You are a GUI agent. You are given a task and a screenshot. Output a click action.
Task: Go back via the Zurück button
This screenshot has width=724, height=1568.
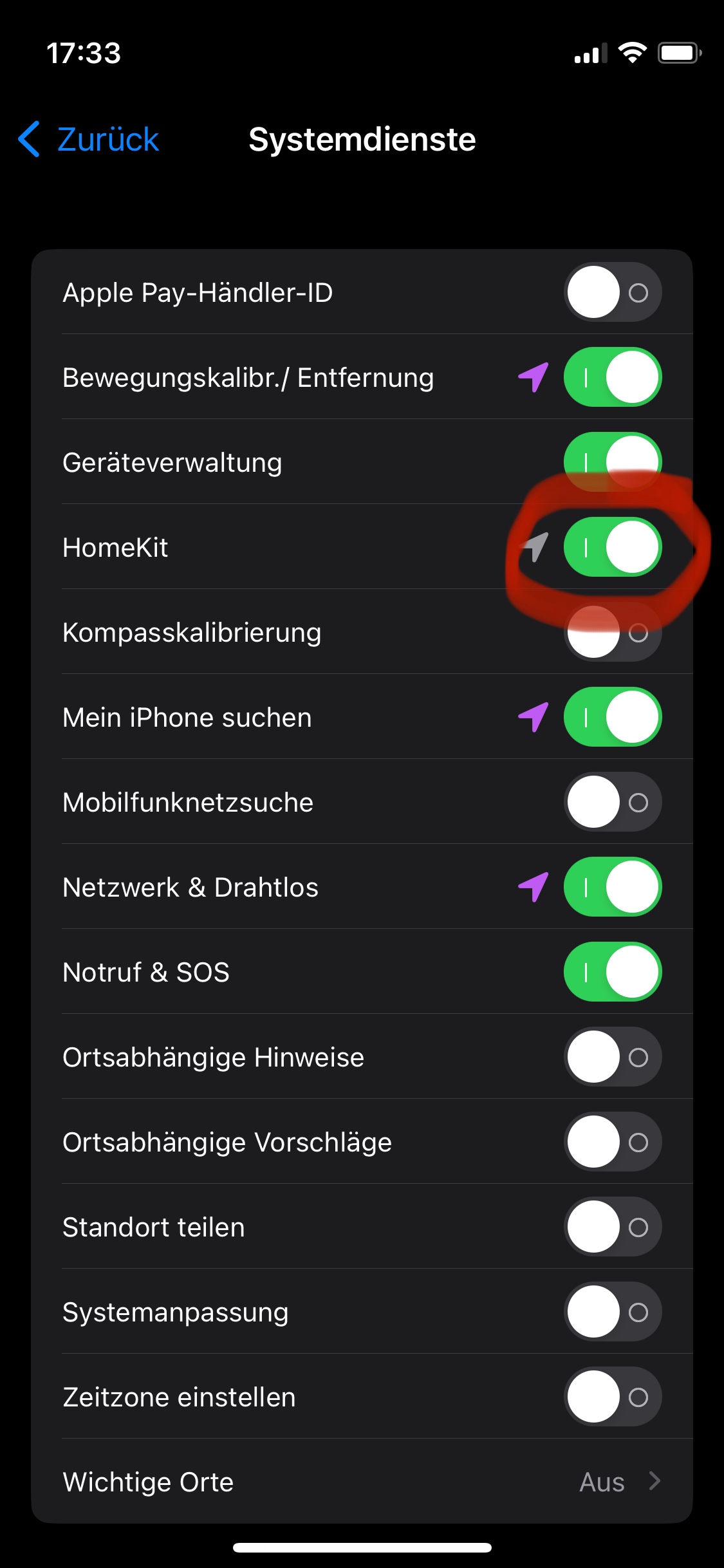coord(89,139)
